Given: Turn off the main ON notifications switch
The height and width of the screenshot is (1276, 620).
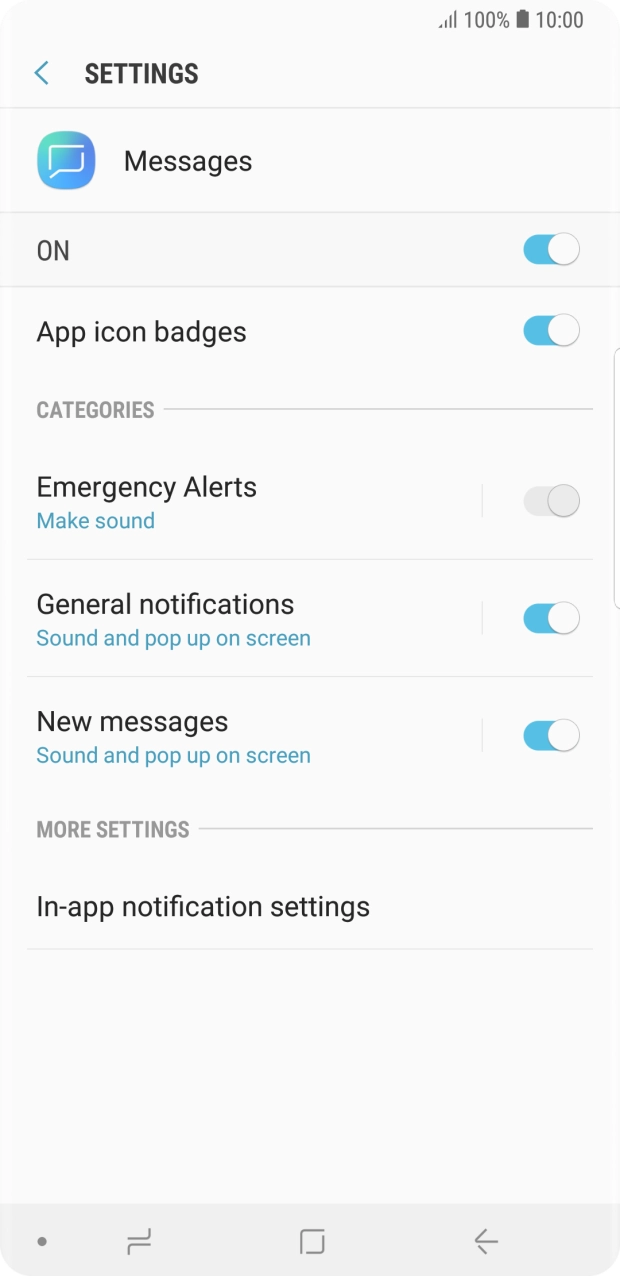Looking at the screenshot, I should 551,250.
